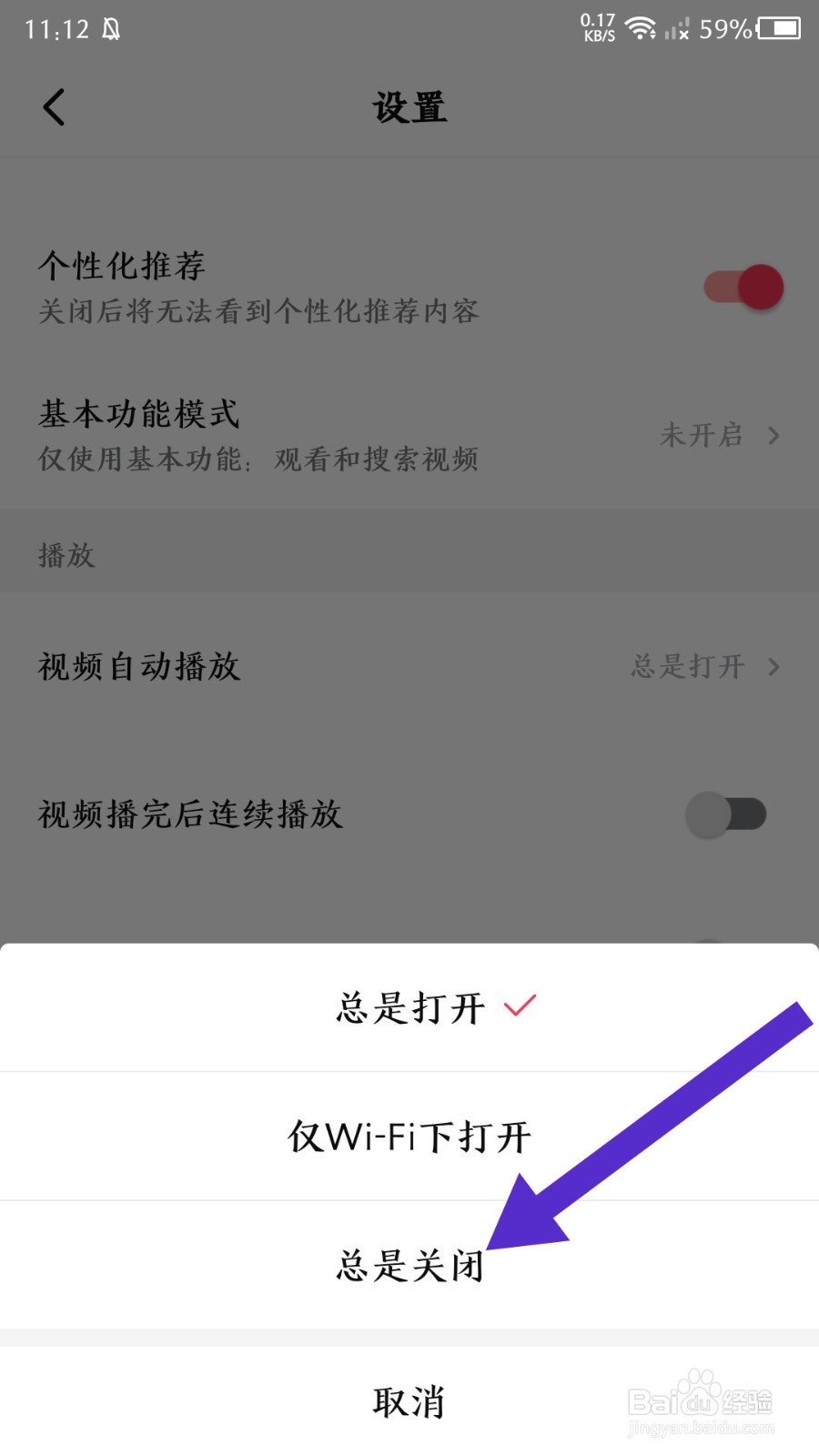819x1456 pixels.
Task: Tap the 总是打开 selected option
Action: 409,1007
